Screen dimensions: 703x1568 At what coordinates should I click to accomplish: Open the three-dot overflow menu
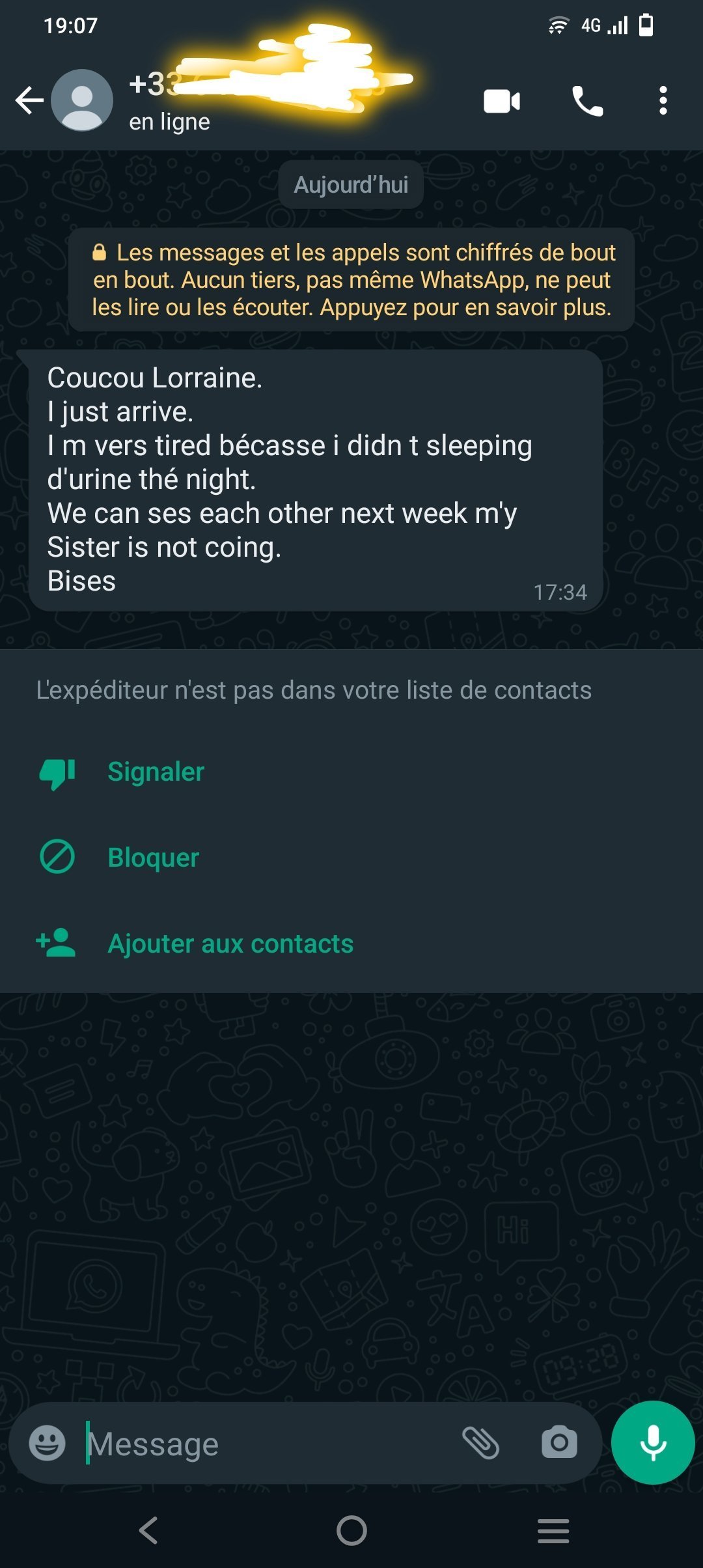[x=663, y=101]
